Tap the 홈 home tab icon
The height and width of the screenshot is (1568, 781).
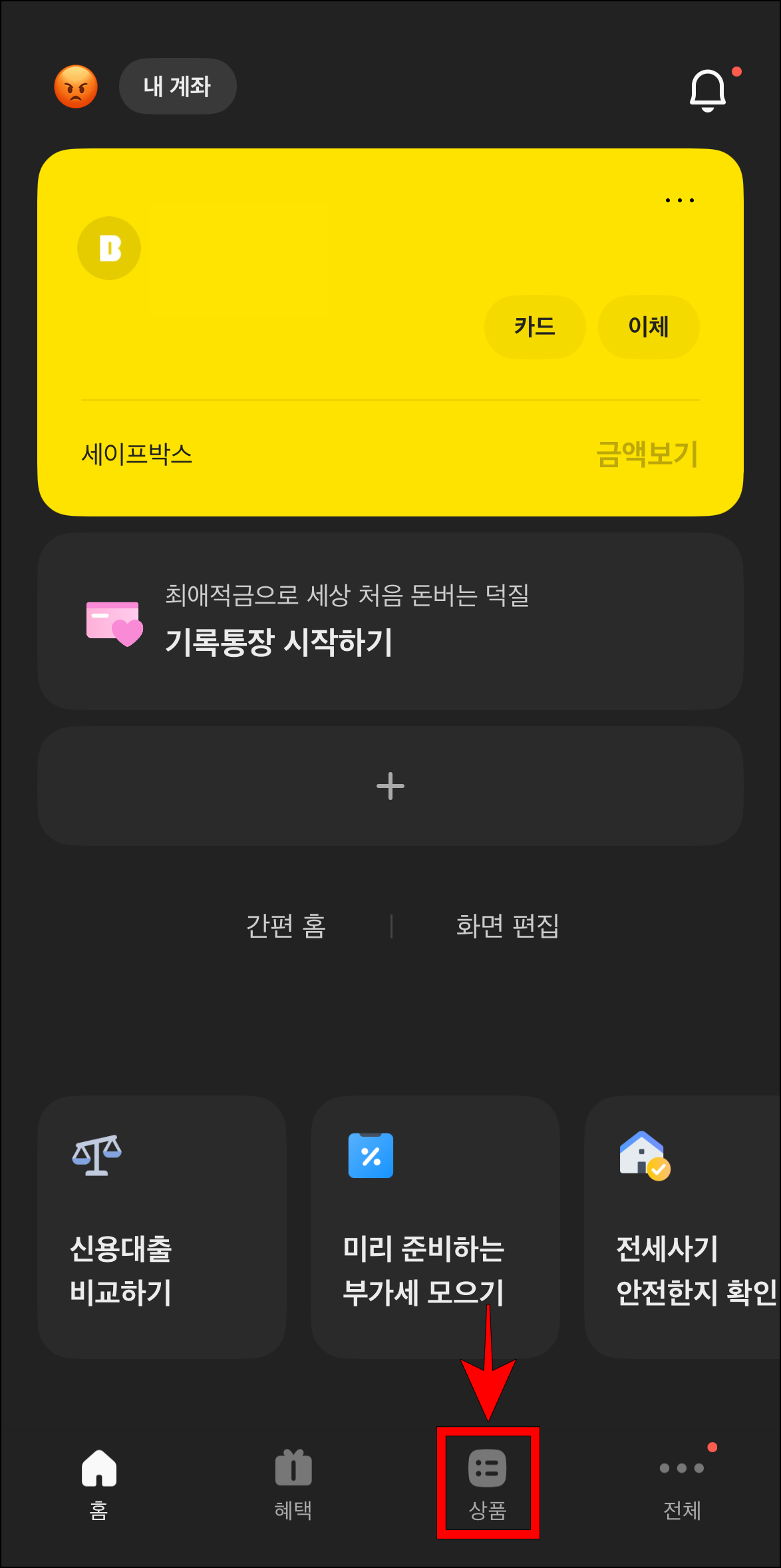(x=98, y=1468)
